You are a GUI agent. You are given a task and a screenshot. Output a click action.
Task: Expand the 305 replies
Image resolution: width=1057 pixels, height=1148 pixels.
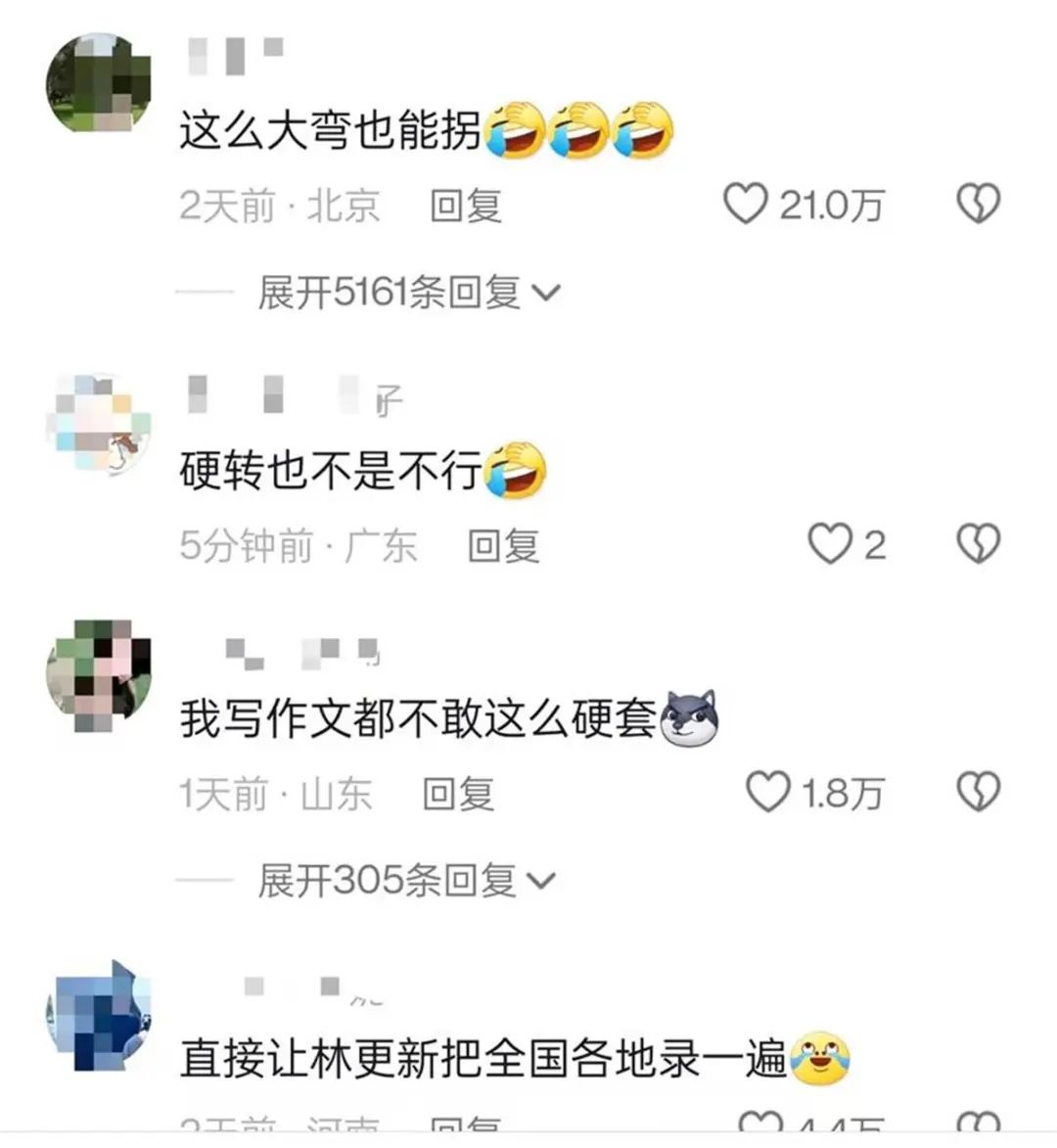tap(404, 881)
